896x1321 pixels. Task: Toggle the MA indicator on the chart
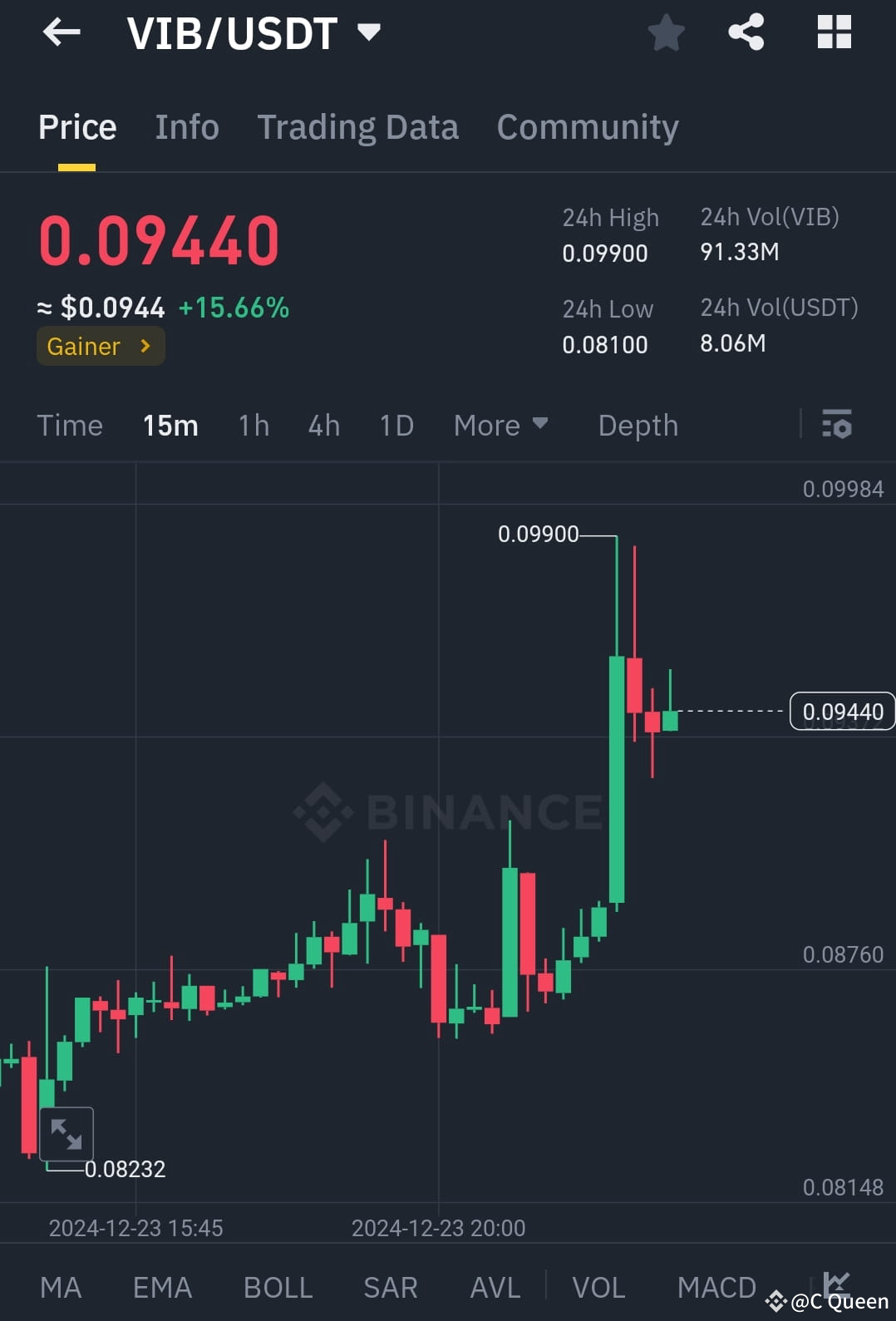(60, 1286)
